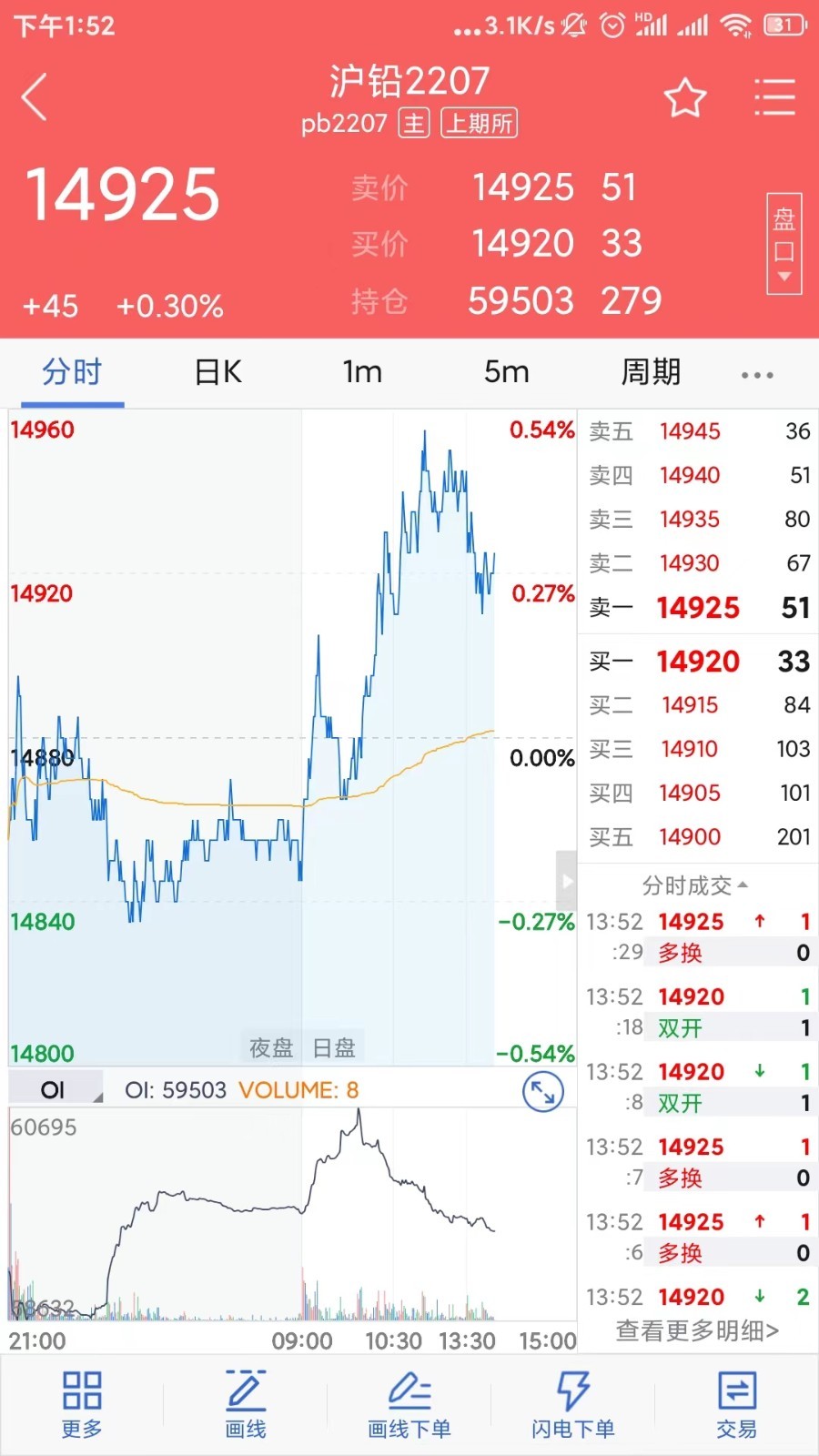
Task: Open 画线下单 at the bottom
Action: (x=409, y=1404)
